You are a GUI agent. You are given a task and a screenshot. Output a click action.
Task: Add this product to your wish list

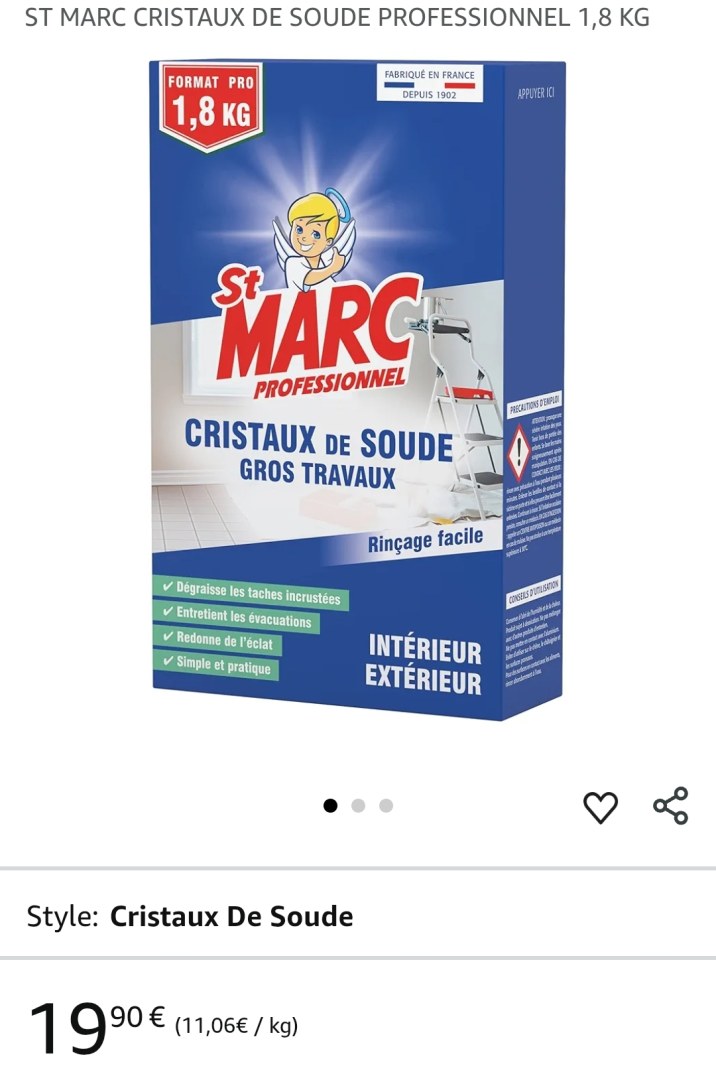click(600, 806)
